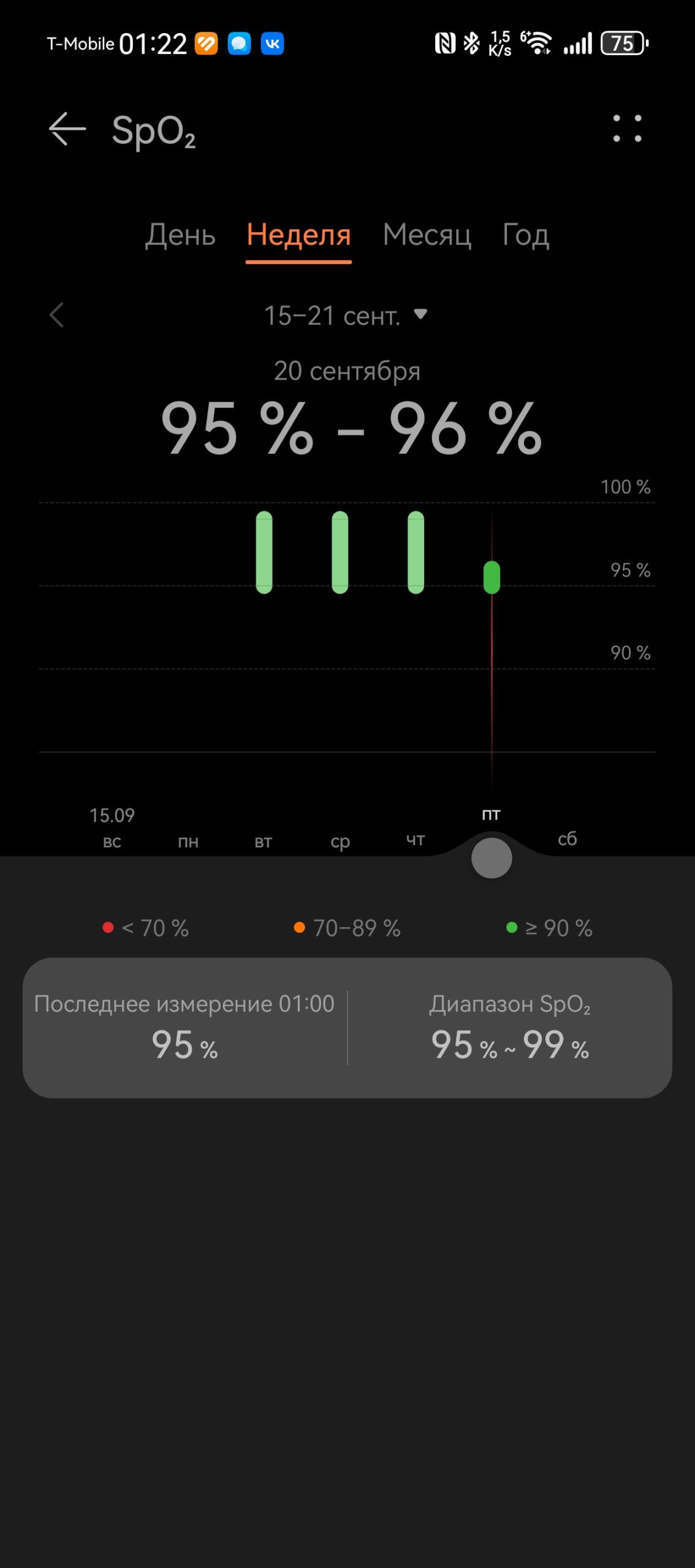Viewport: 695px width, 1568px height.
Task: Select the ср bar in the chart
Action: (340, 552)
